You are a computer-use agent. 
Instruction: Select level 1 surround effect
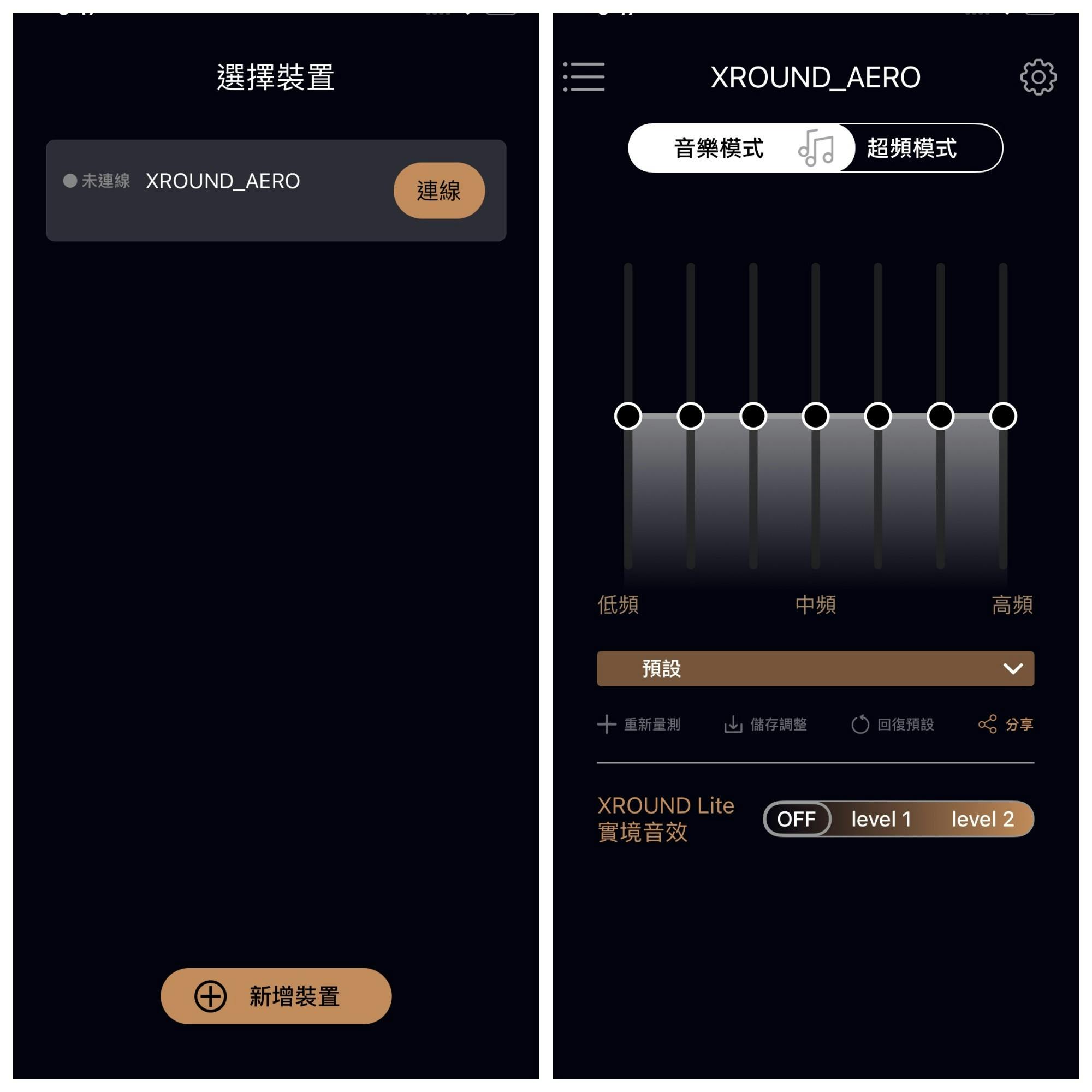pos(881,818)
